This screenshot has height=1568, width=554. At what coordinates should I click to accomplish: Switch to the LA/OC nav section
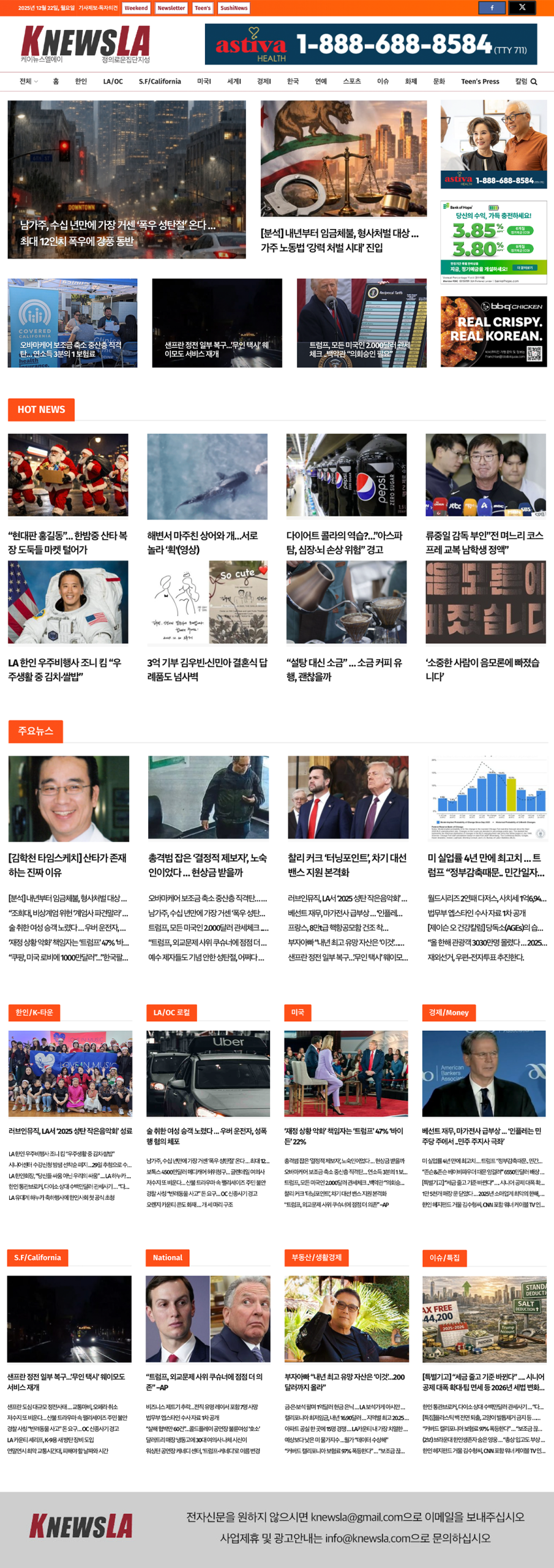pos(113,81)
